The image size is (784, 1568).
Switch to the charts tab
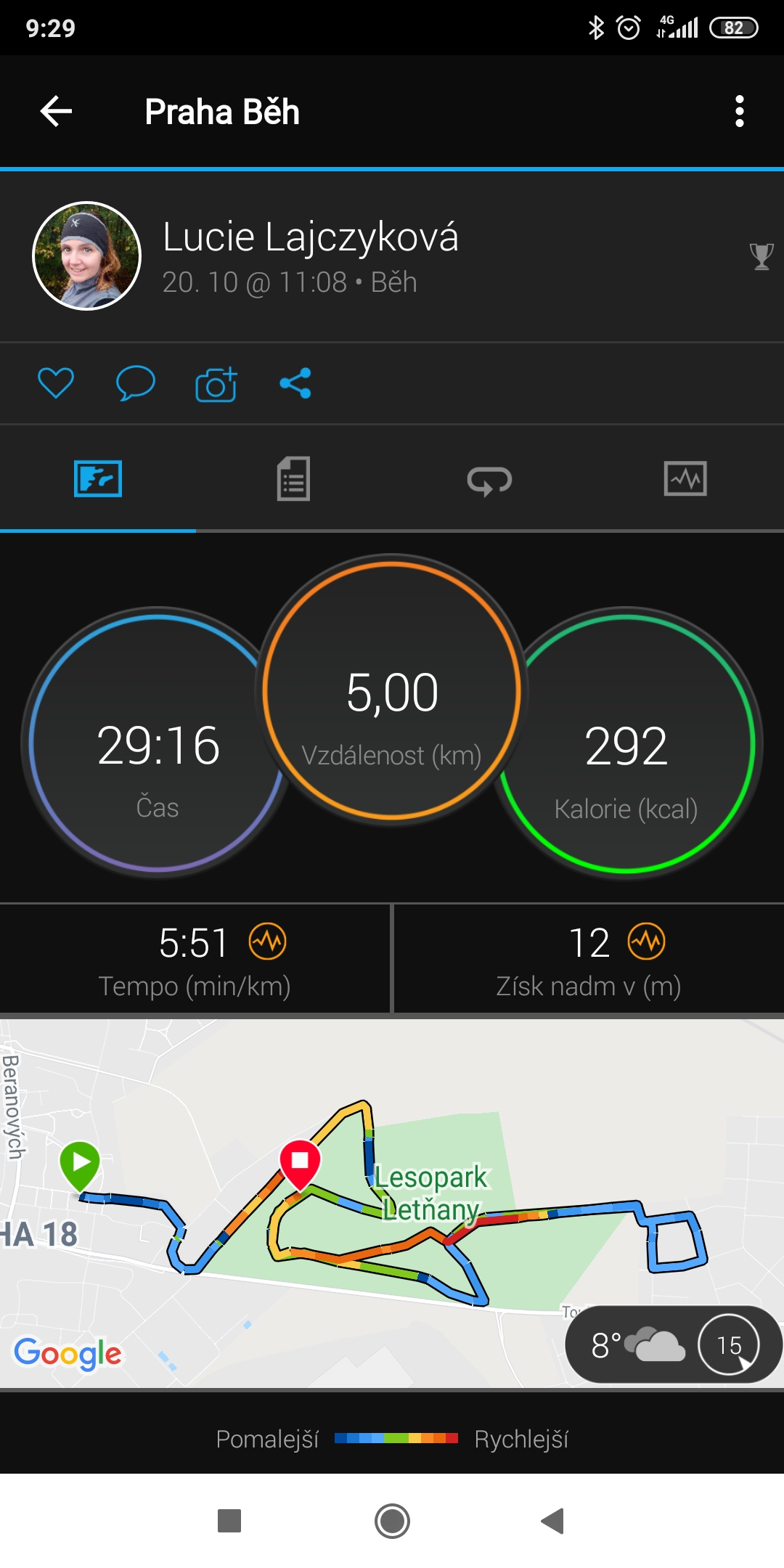685,479
